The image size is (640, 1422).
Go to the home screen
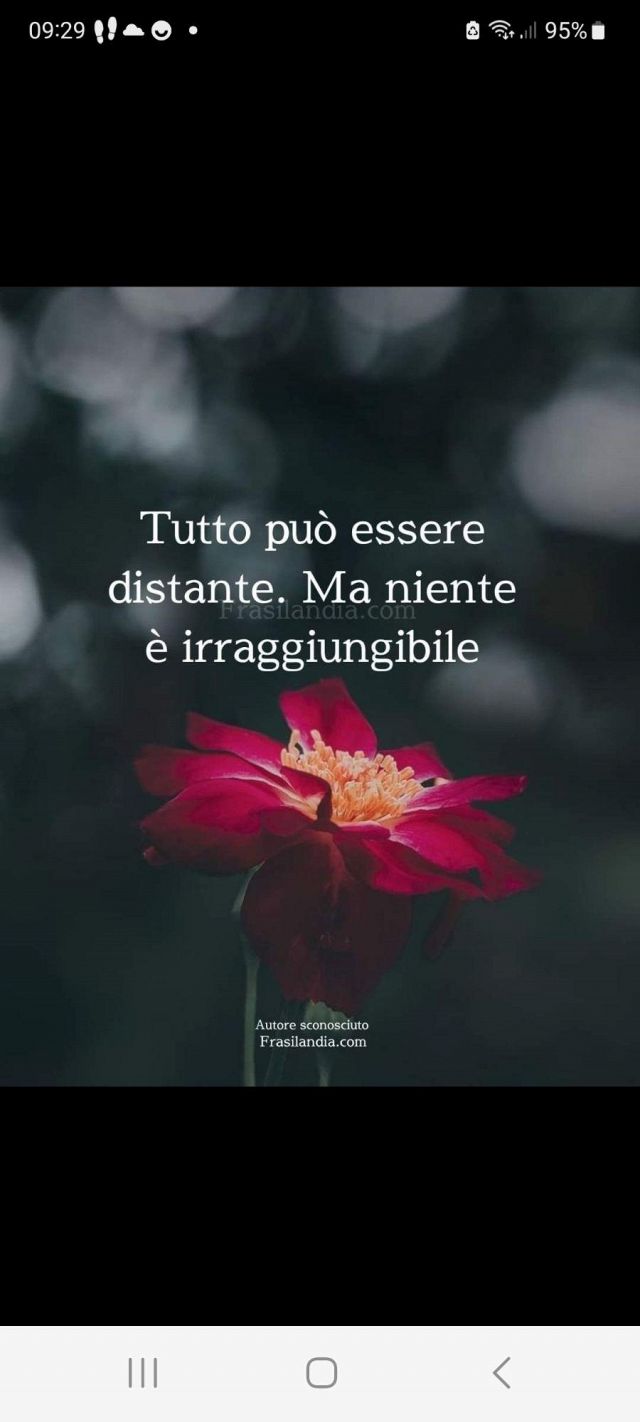pos(321,1372)
